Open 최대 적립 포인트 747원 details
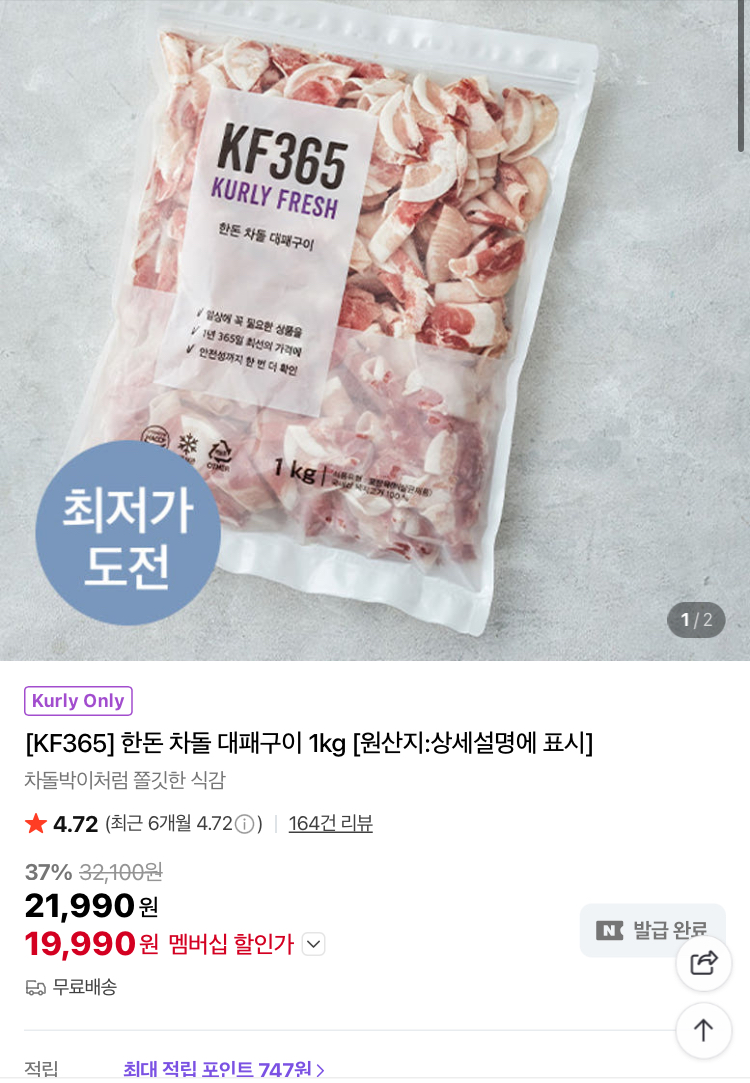Screen dimensions: 750x1083 [x=224, y=1069]
